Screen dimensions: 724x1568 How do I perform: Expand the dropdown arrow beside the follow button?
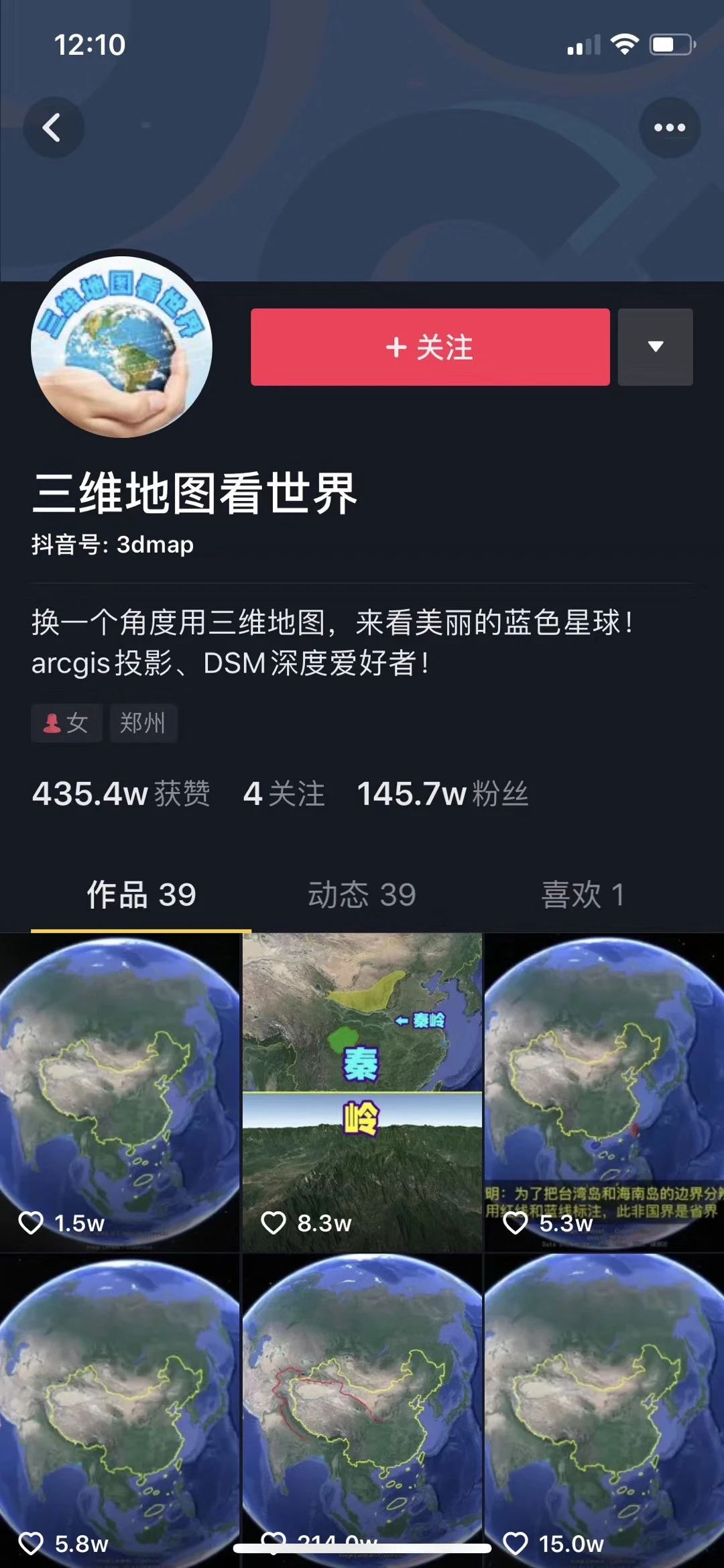tap(655, 347)
